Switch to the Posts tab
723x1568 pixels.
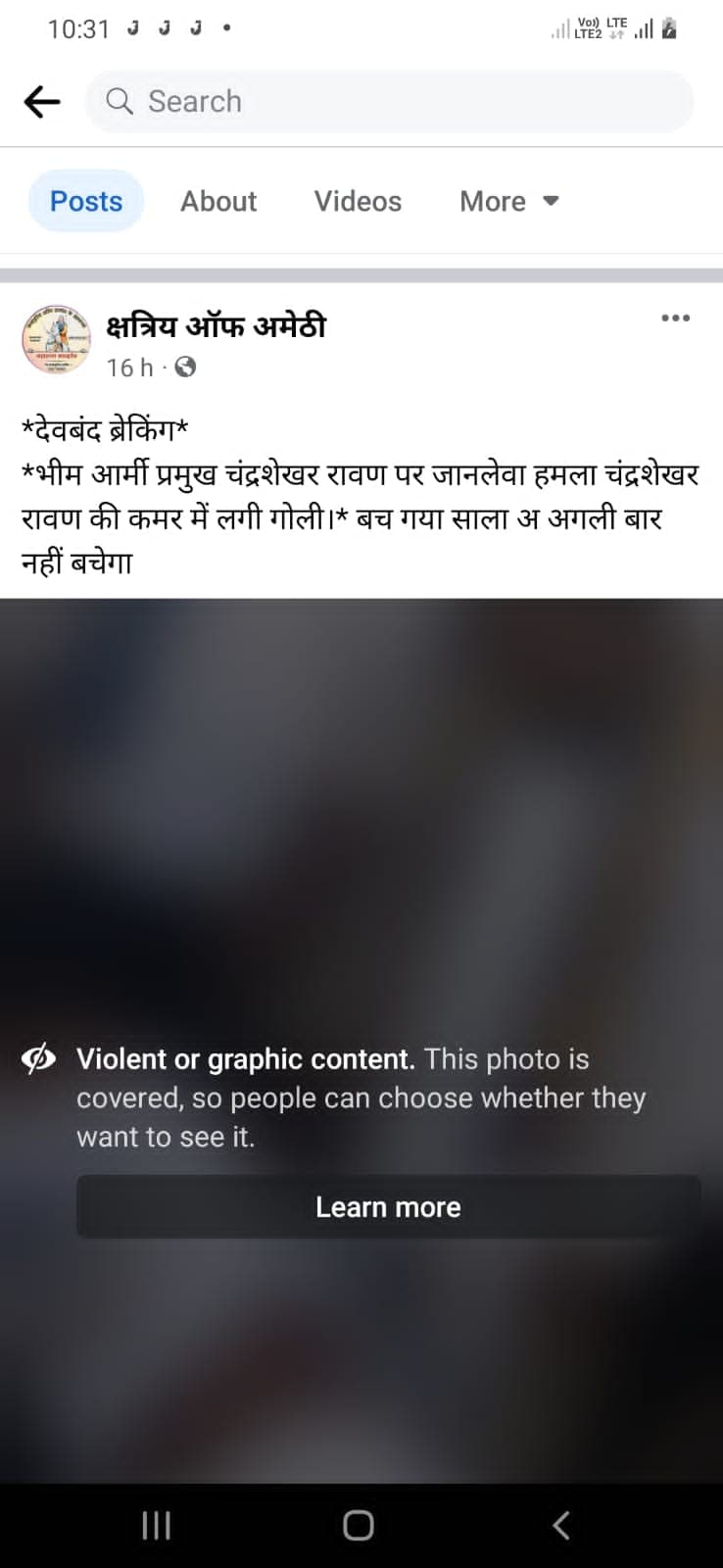(x=86, y=201)
